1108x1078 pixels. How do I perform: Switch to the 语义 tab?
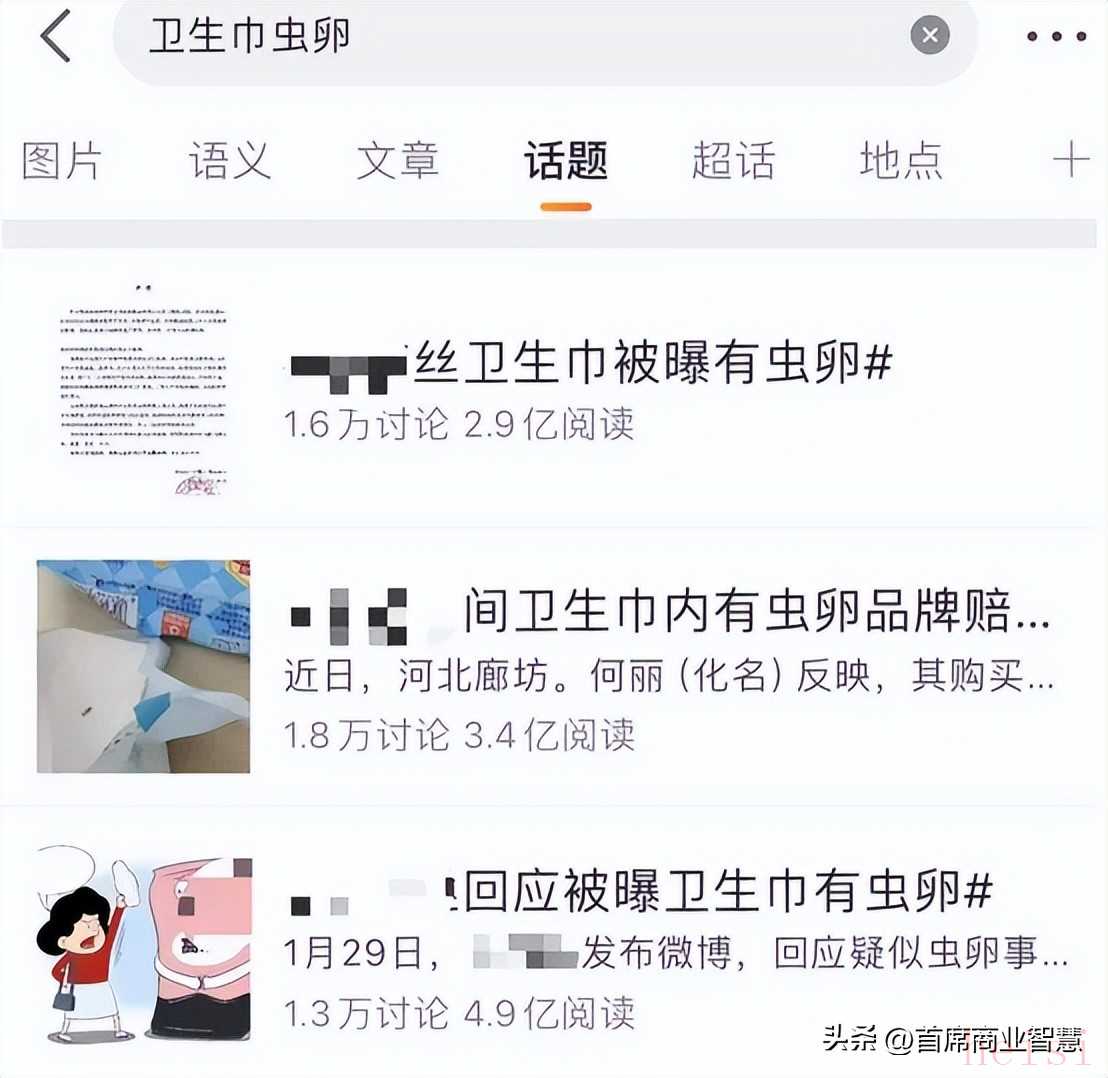click(x=230, y=160)
